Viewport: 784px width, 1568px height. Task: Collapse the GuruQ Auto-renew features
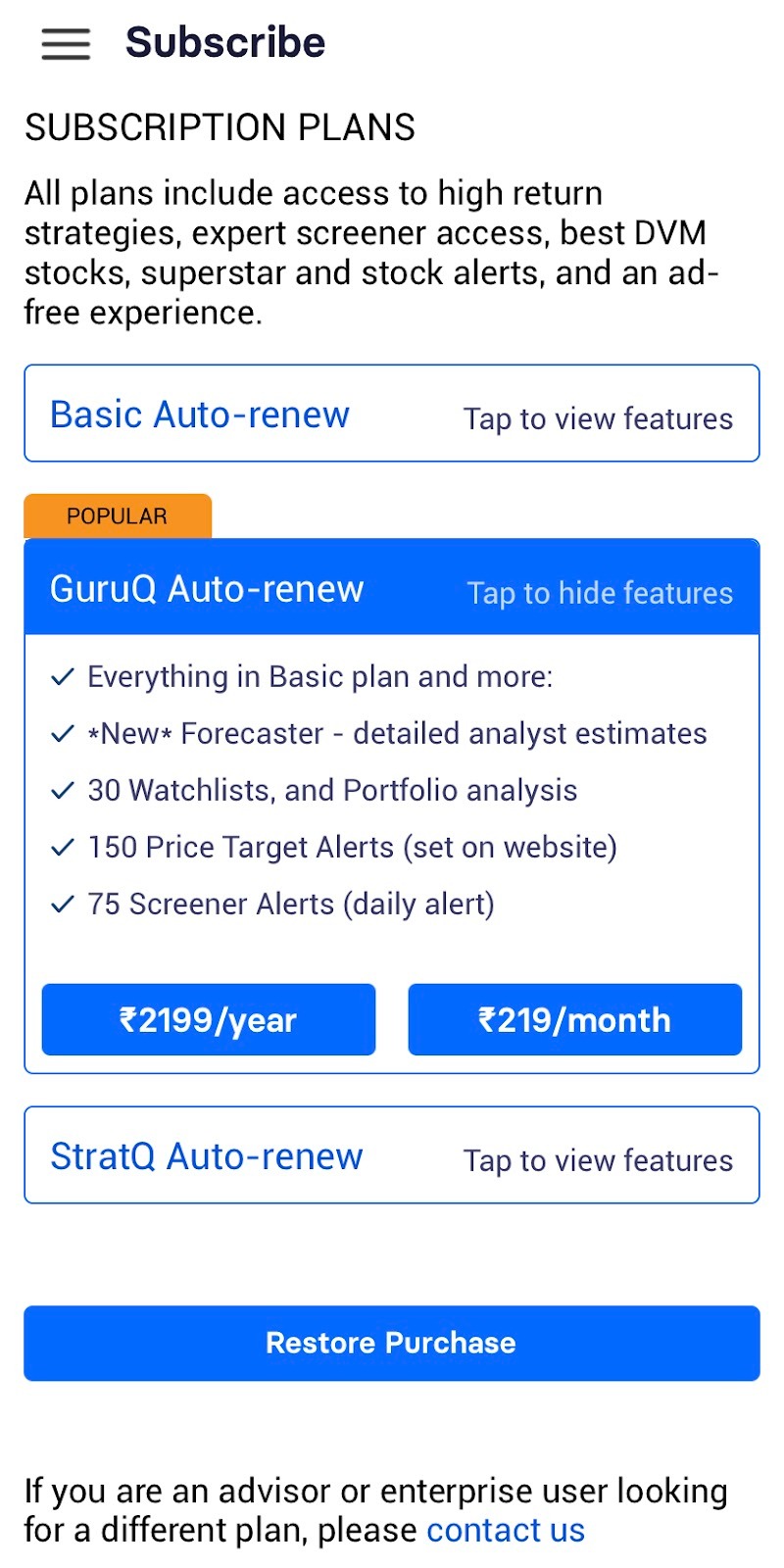(x=392, y=588)
